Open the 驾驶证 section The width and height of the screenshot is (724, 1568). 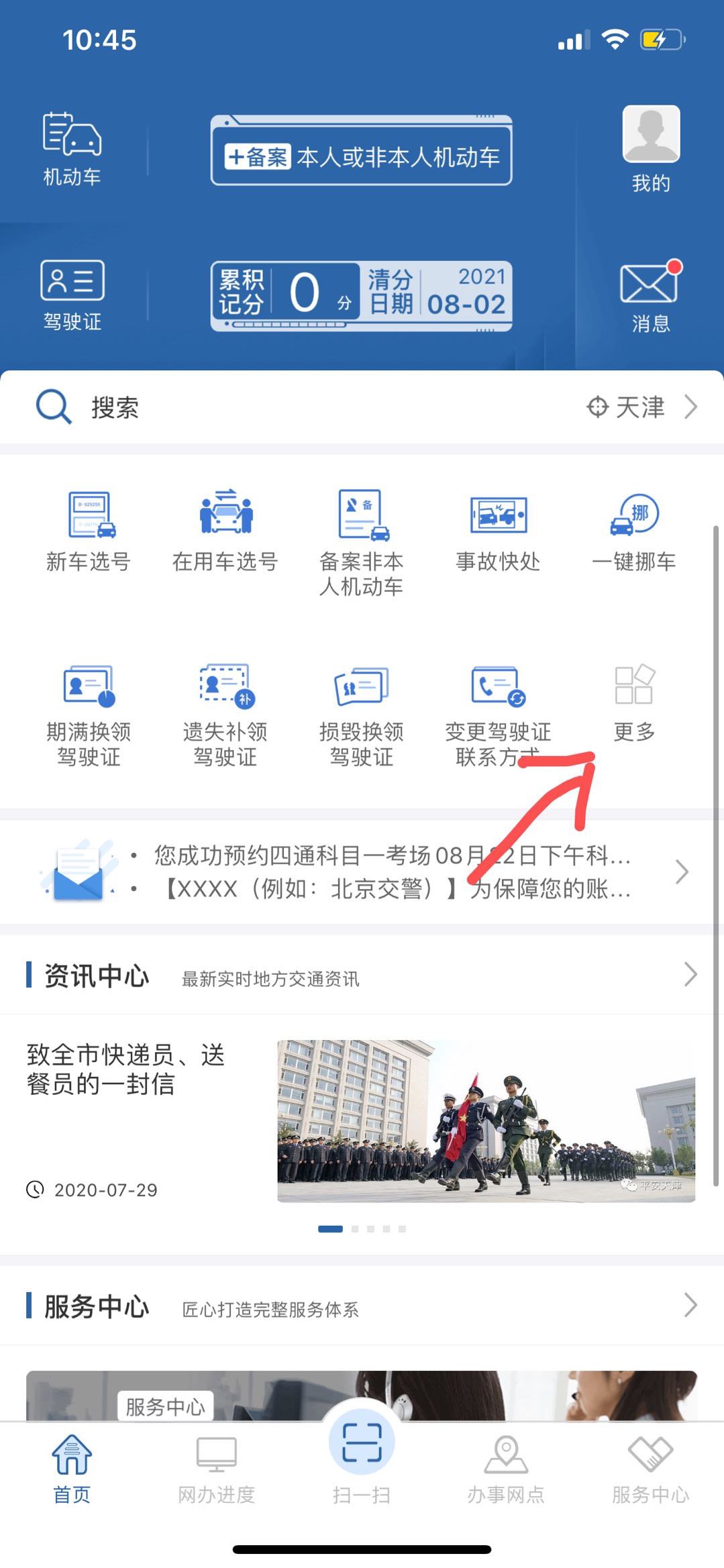pos(72,295)
